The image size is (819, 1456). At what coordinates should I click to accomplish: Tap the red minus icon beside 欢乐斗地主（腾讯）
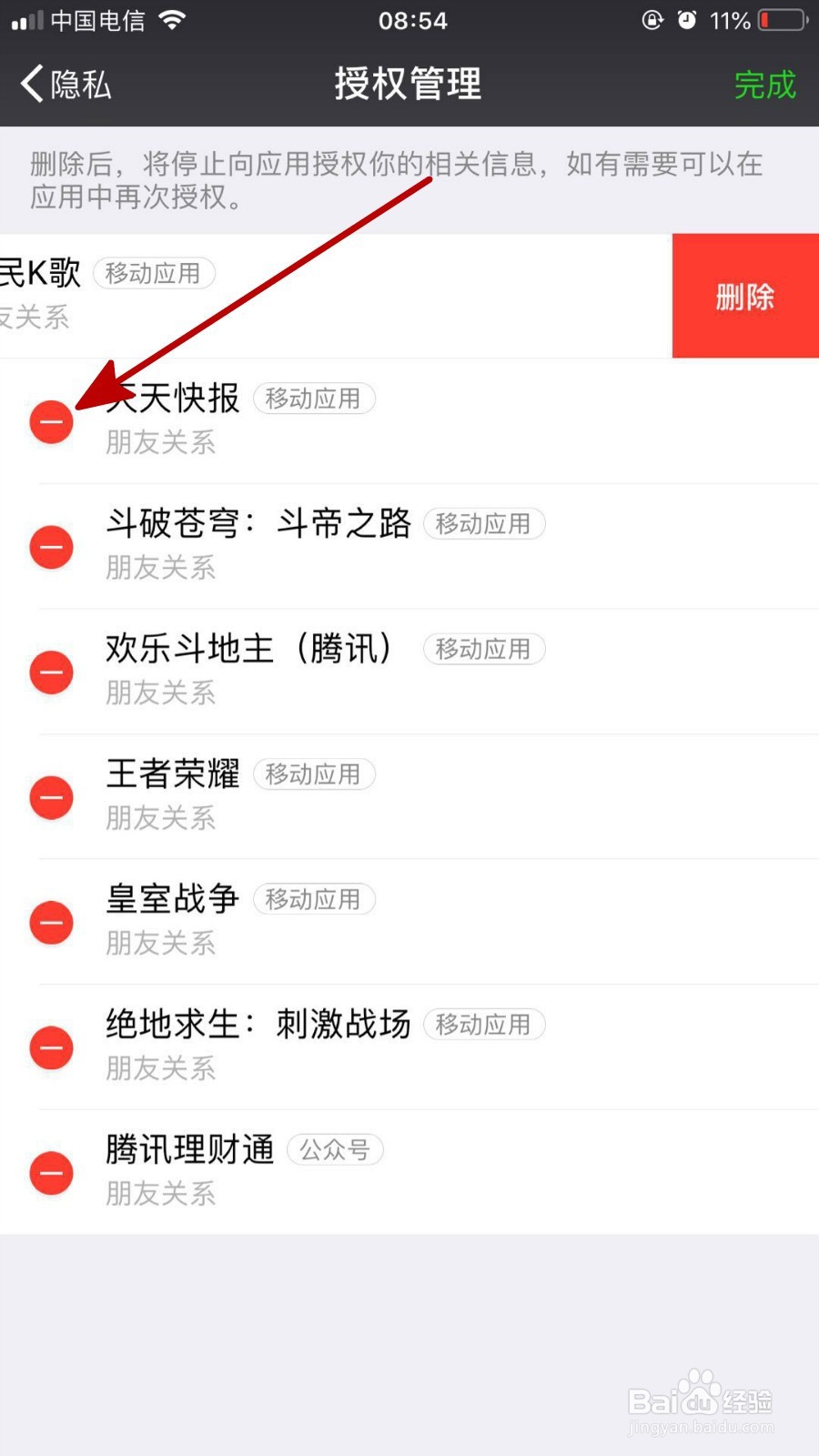click(52, 672)
